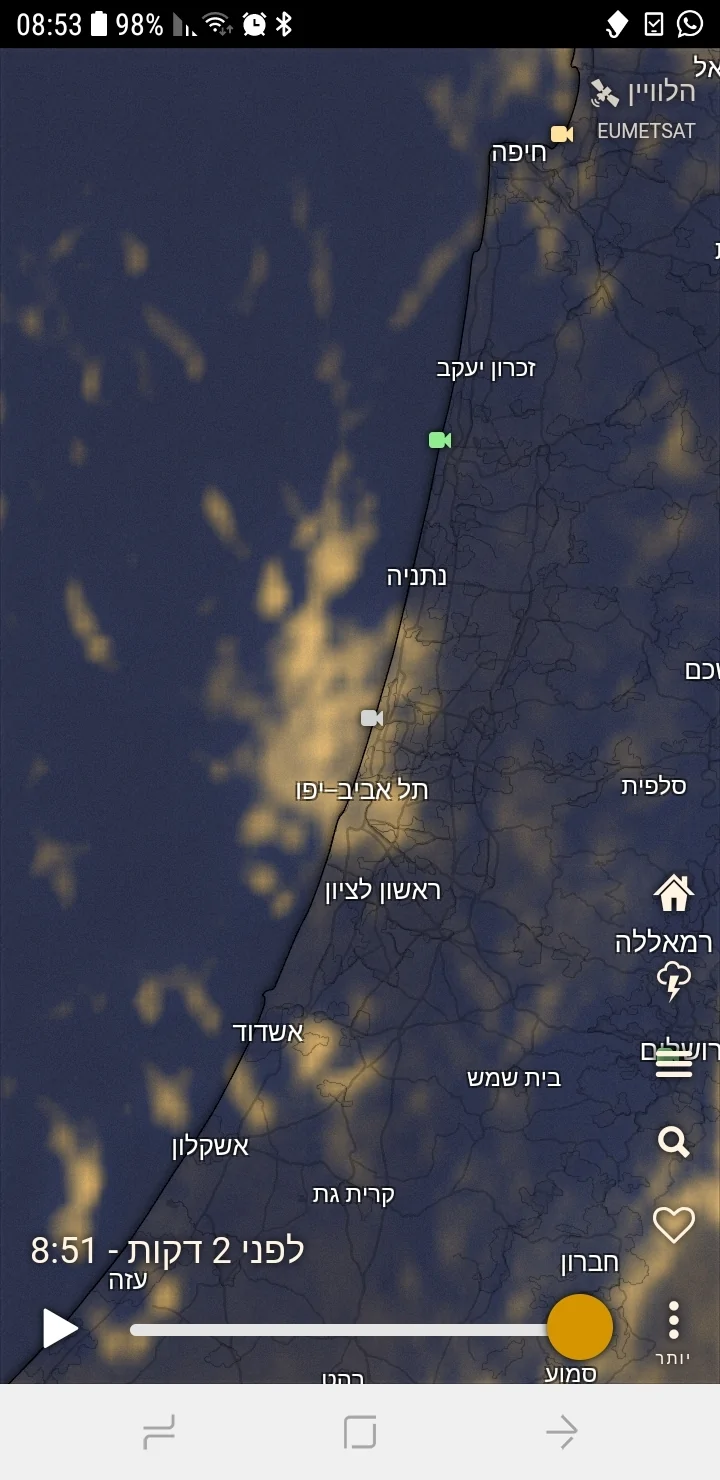Add this location to favorites with the heart
Viewport: 720px width, 1480px height.
click(673, 1224)
